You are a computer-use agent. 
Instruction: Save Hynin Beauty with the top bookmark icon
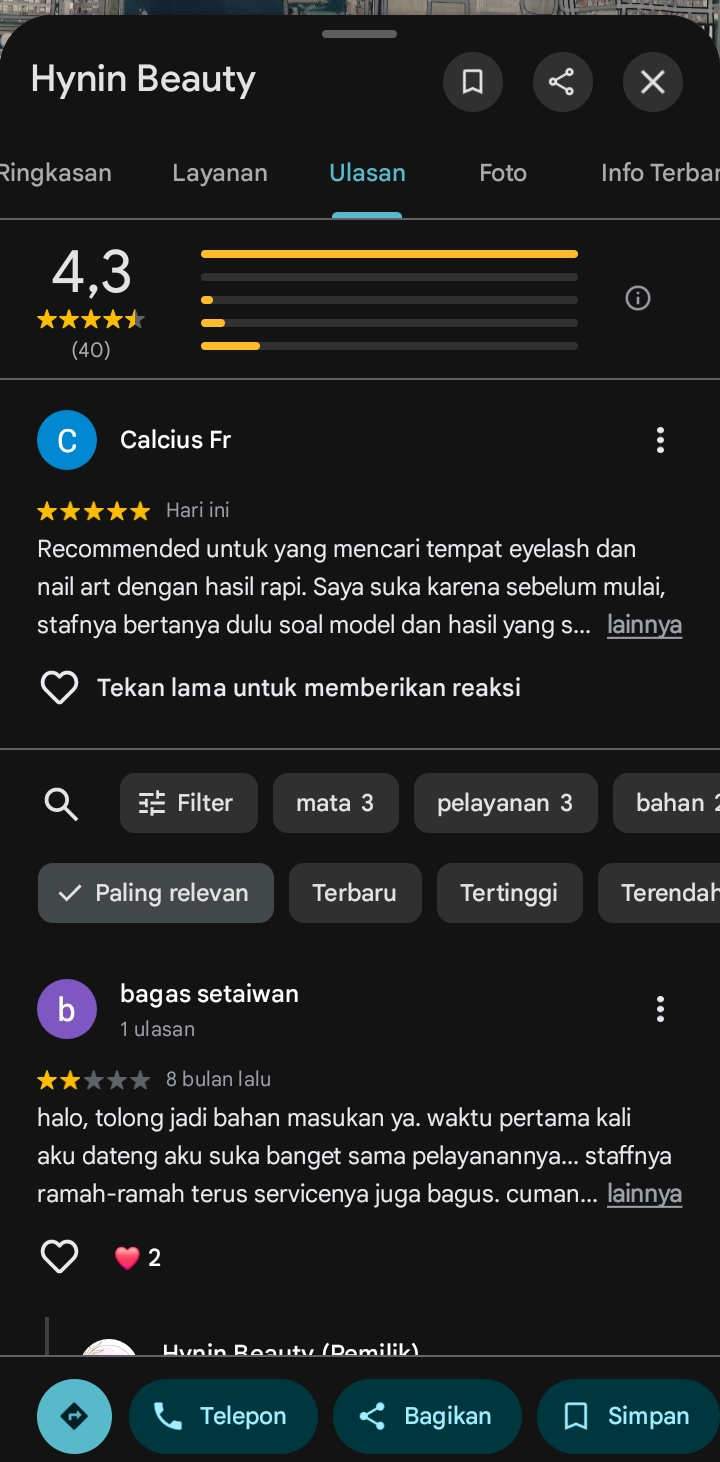point(472,82)
